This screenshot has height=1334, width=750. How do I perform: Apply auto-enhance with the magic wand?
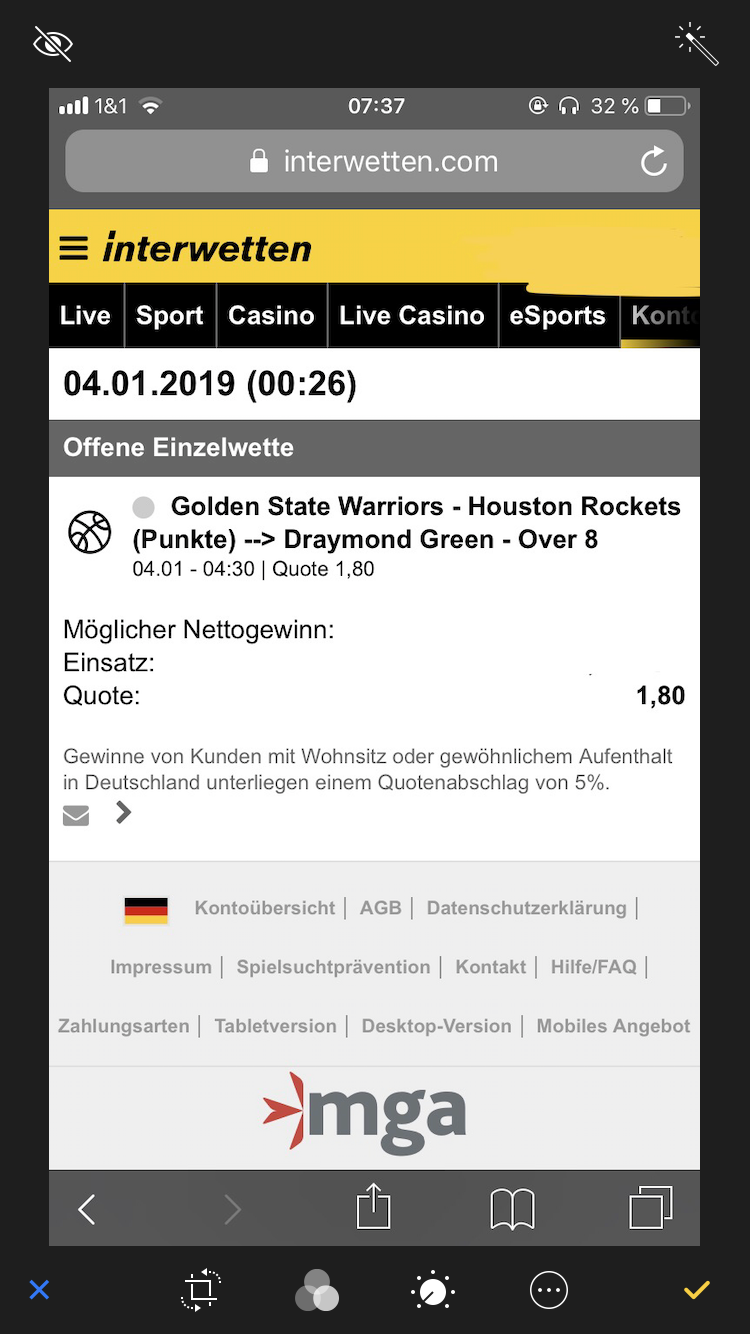(x=697, y=44)
